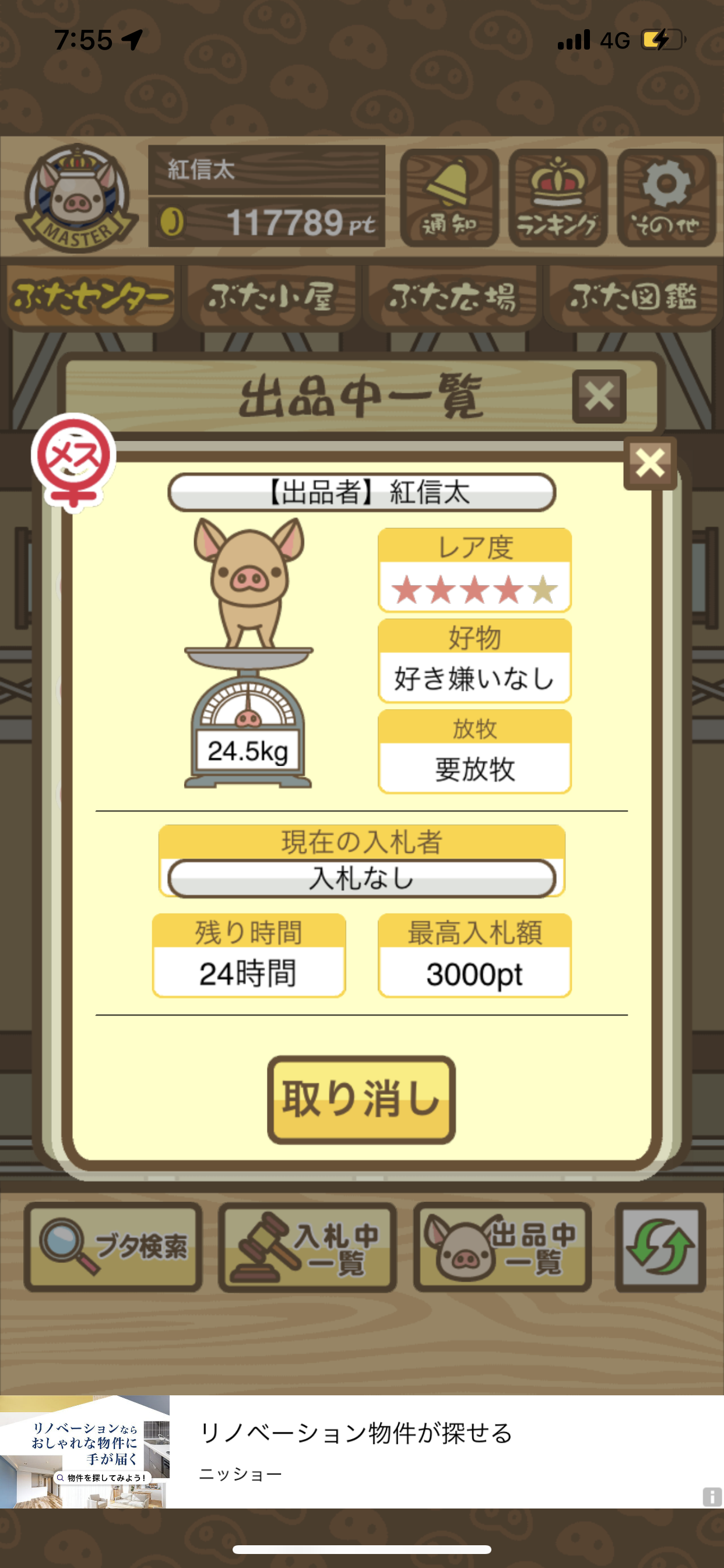
Task: Close the 出品中一覧 panel
Action: (x=599, y=397)
